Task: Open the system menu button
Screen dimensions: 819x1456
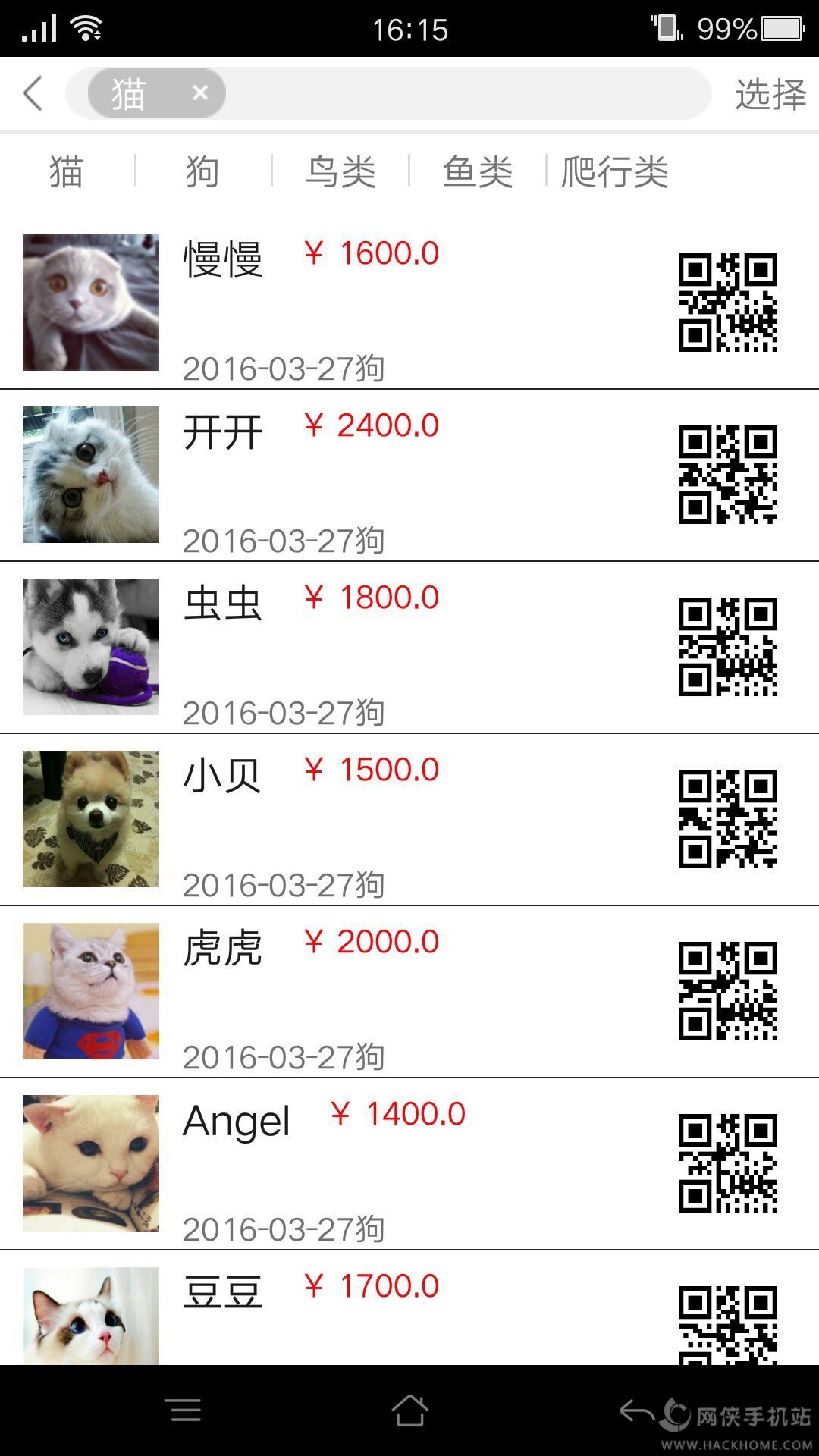Action: pos(186,1410)
